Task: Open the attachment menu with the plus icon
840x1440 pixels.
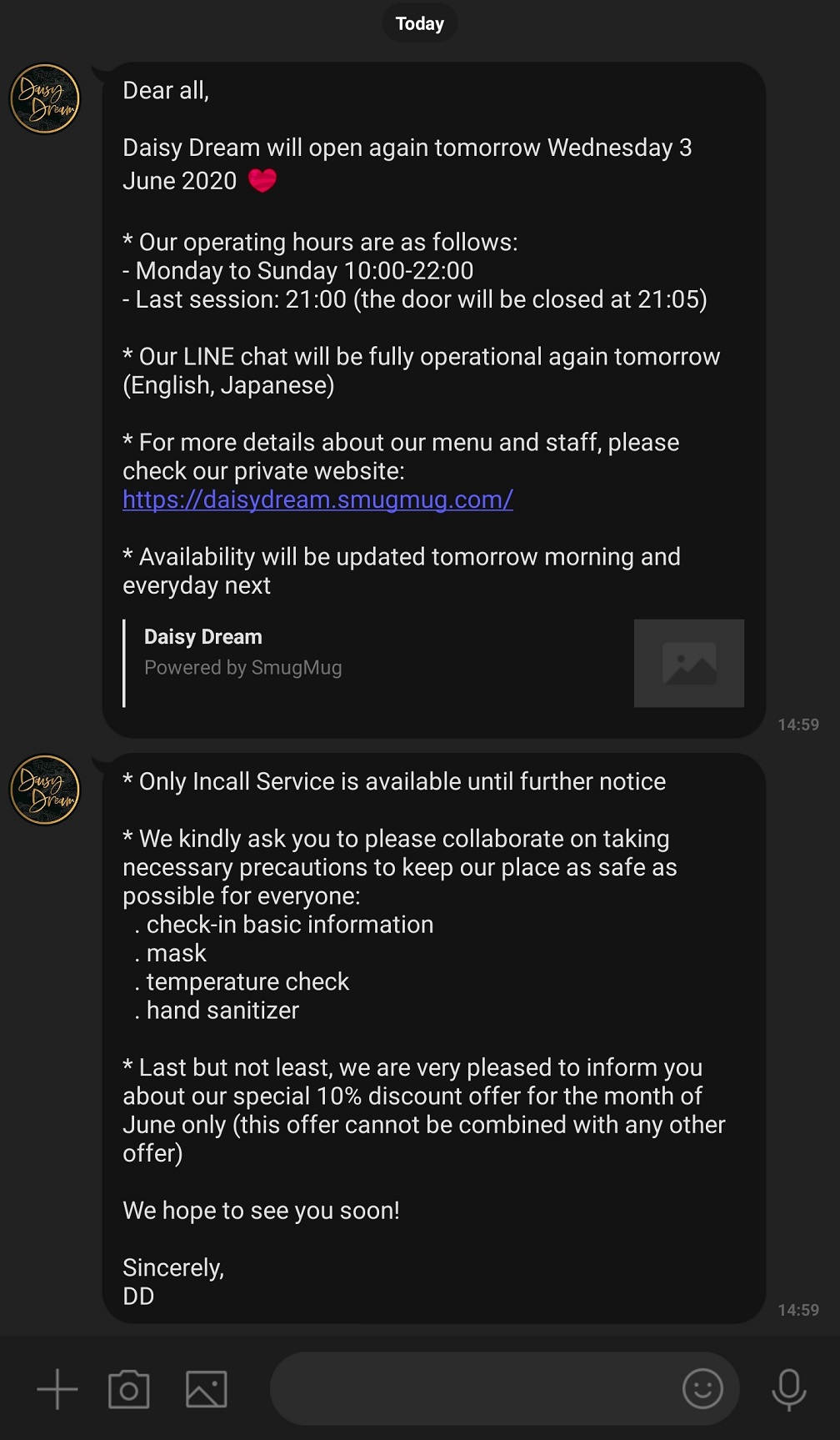Action: point(57,1388)
